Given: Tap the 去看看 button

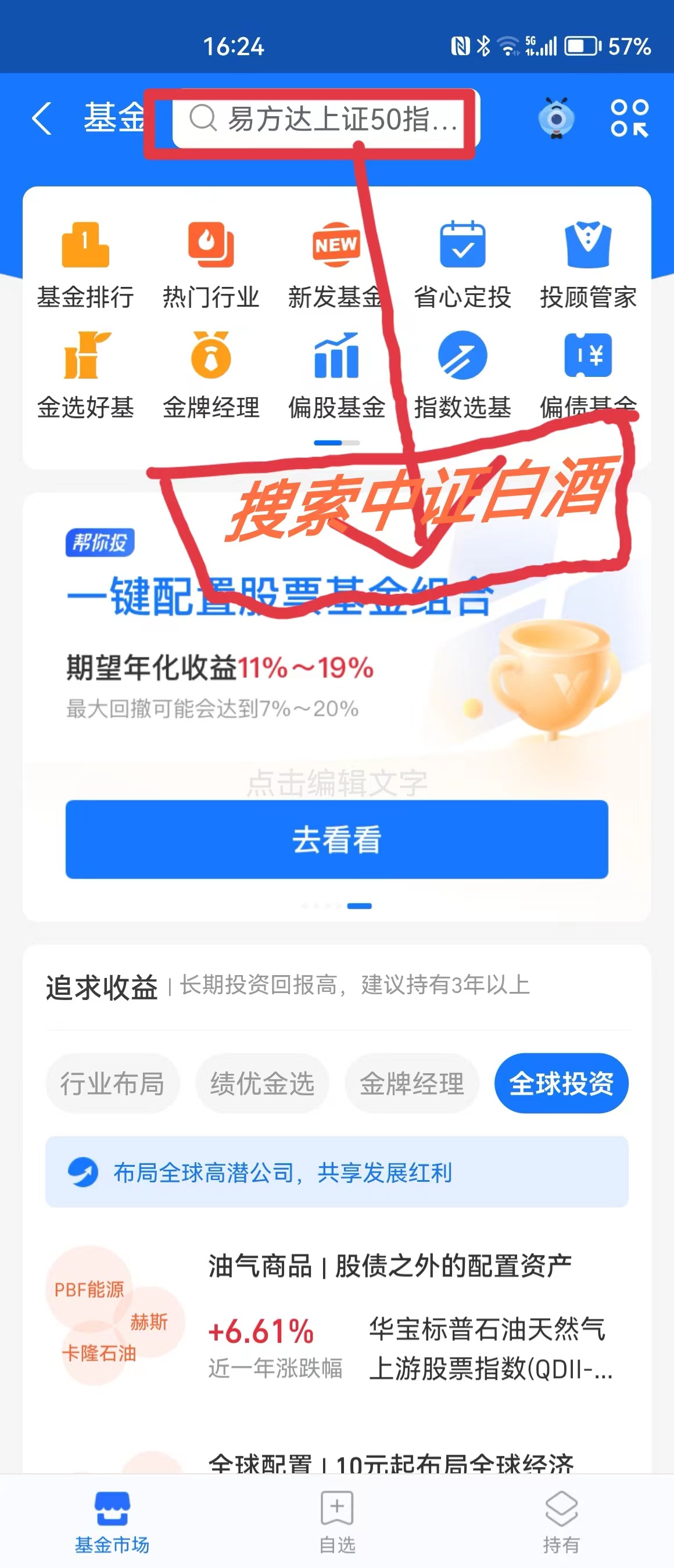Looking at the screenshot, I should click(336, 839).
